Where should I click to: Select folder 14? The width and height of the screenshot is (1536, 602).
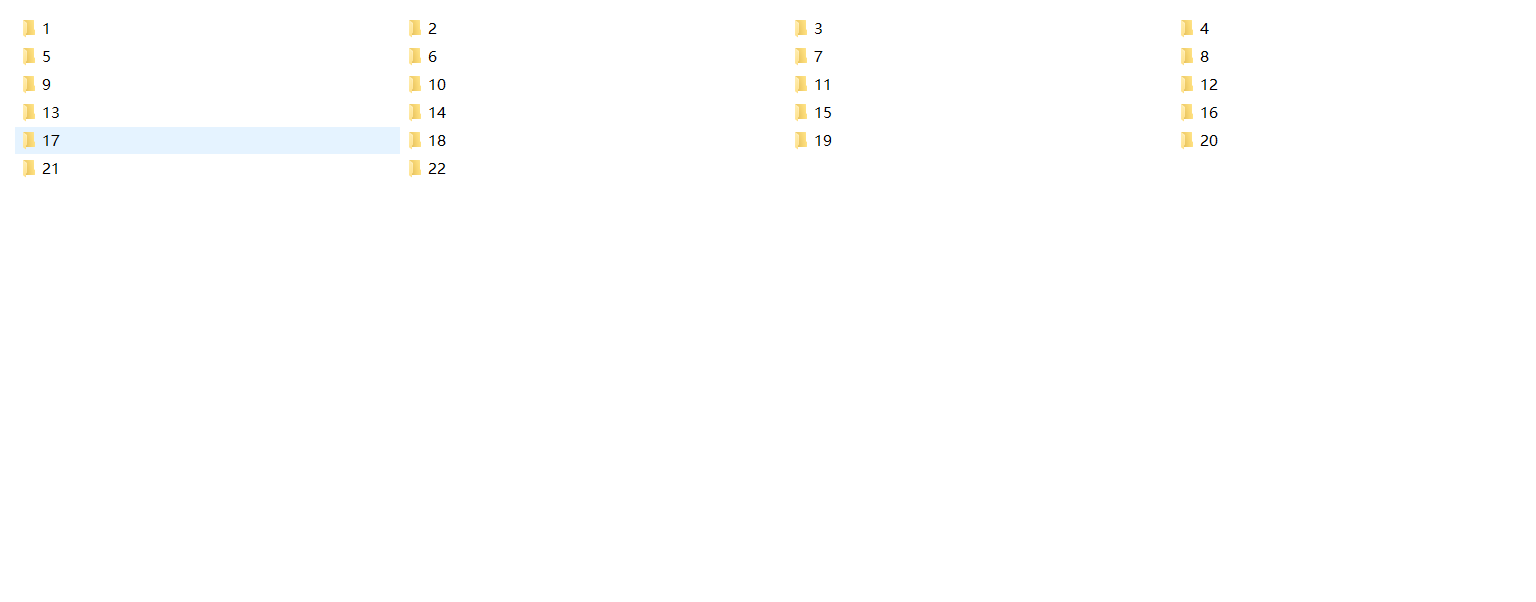click(x=436, y=113)
